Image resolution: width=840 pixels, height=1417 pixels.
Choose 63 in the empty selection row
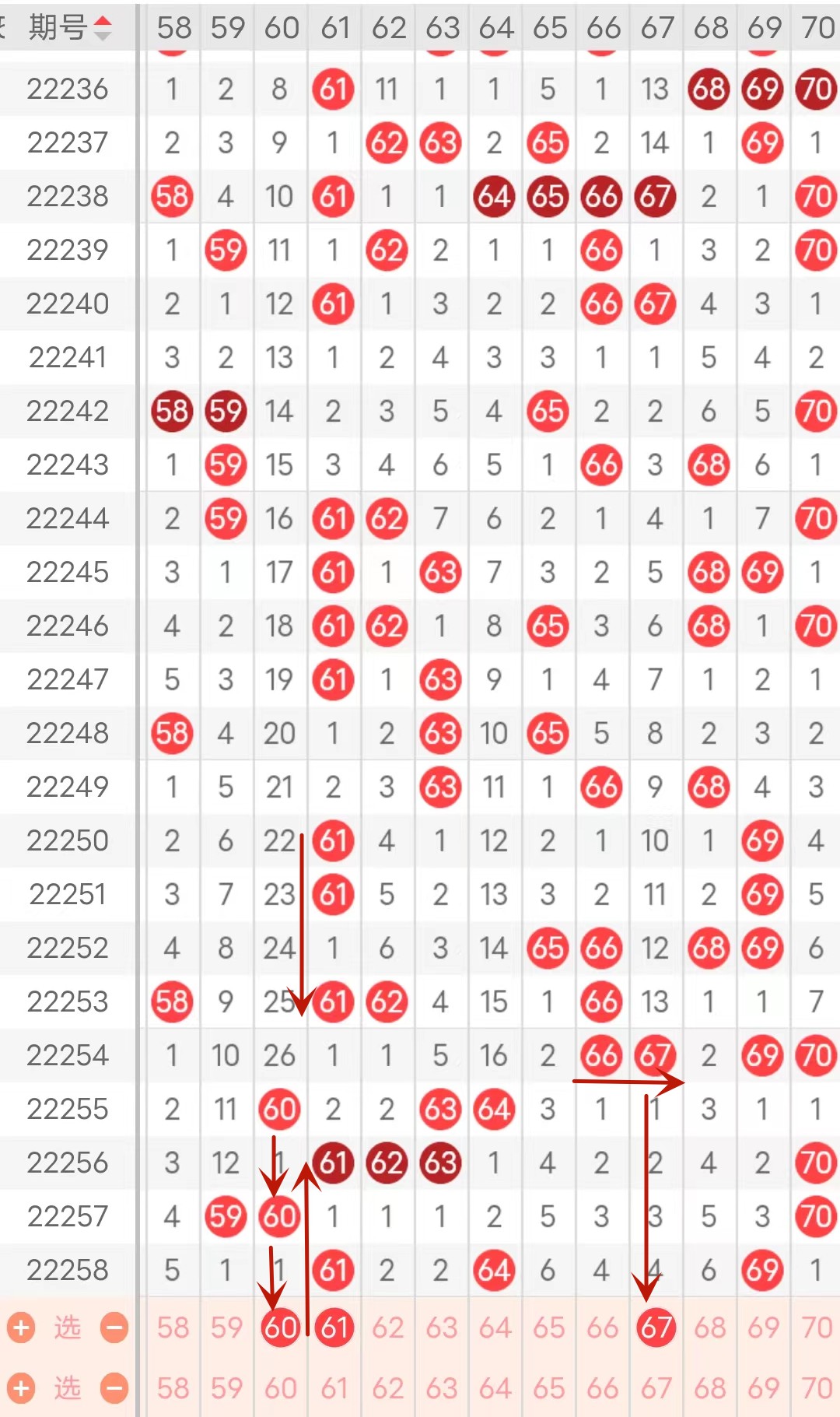(442, 1387)
